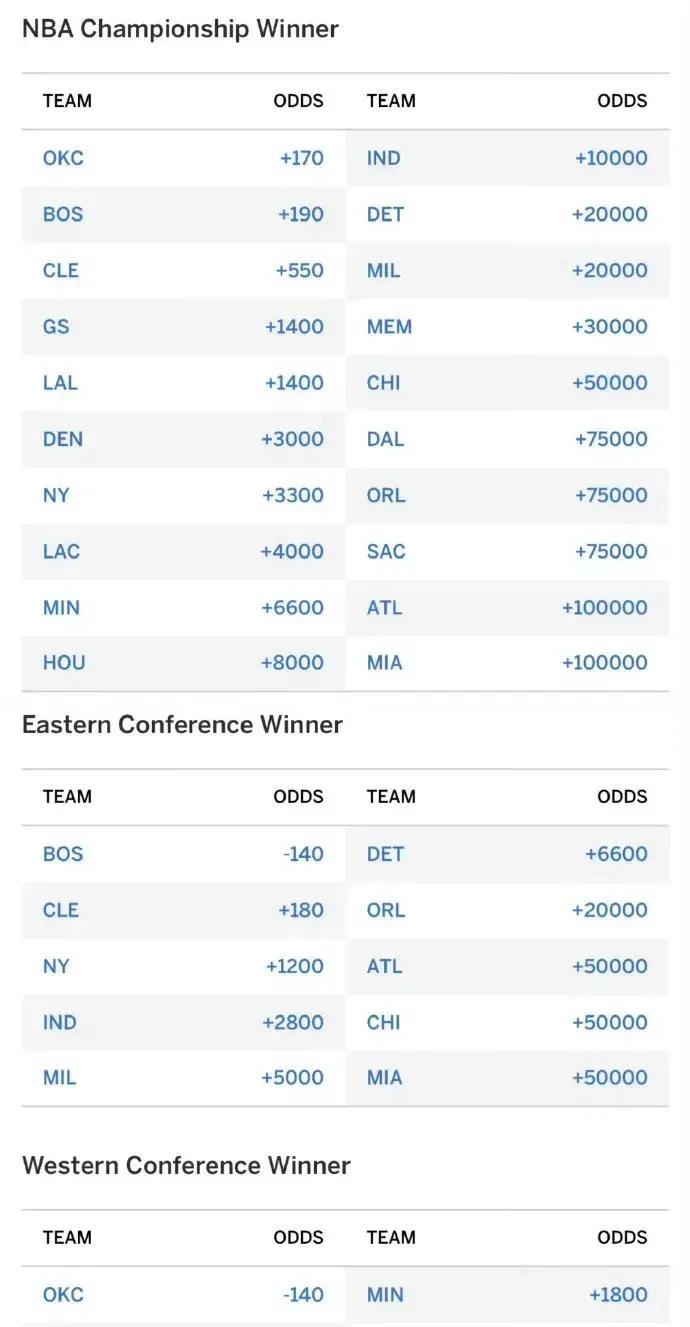The height and width of the screenshot is (1327, 690).
Task: Select the SAC team link
Action: (x=386, y=551)
